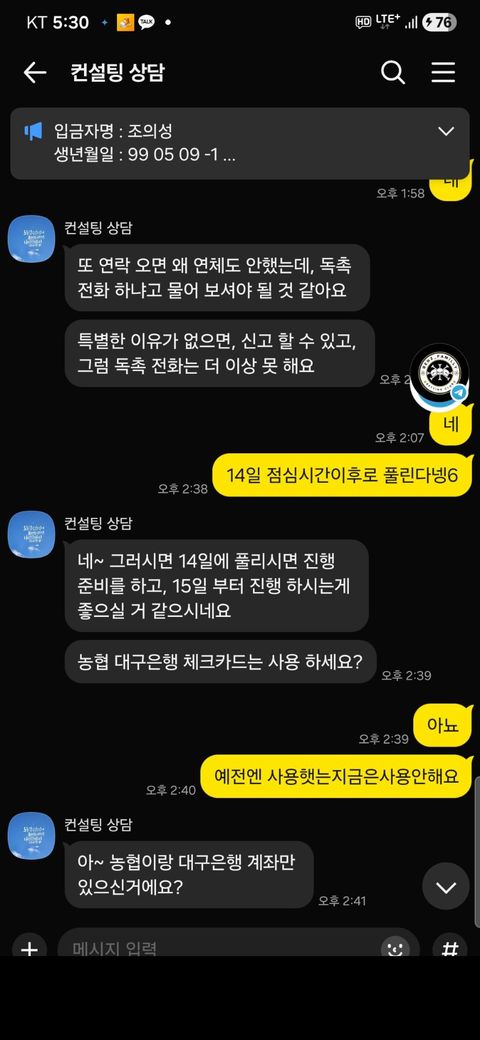Tap the hashtag search button
480x1040 pixels.
(450, 948)
